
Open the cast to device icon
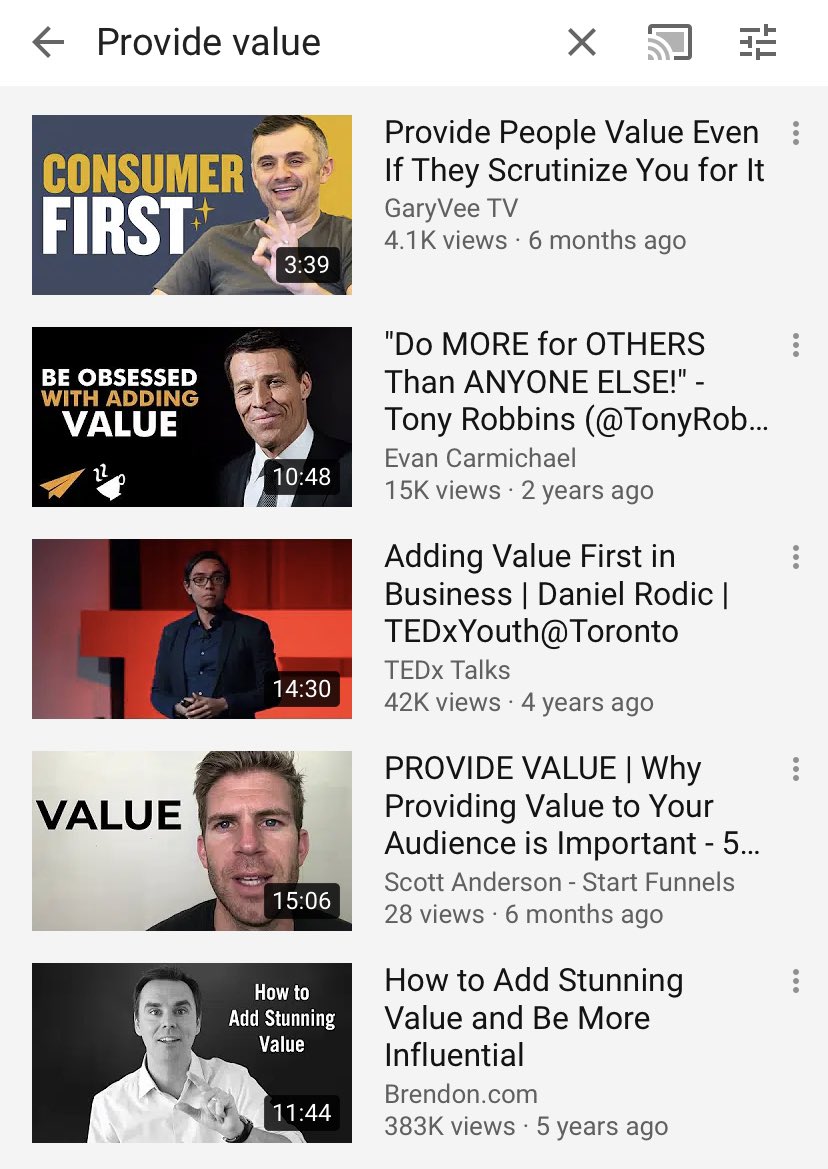(669, 42)
